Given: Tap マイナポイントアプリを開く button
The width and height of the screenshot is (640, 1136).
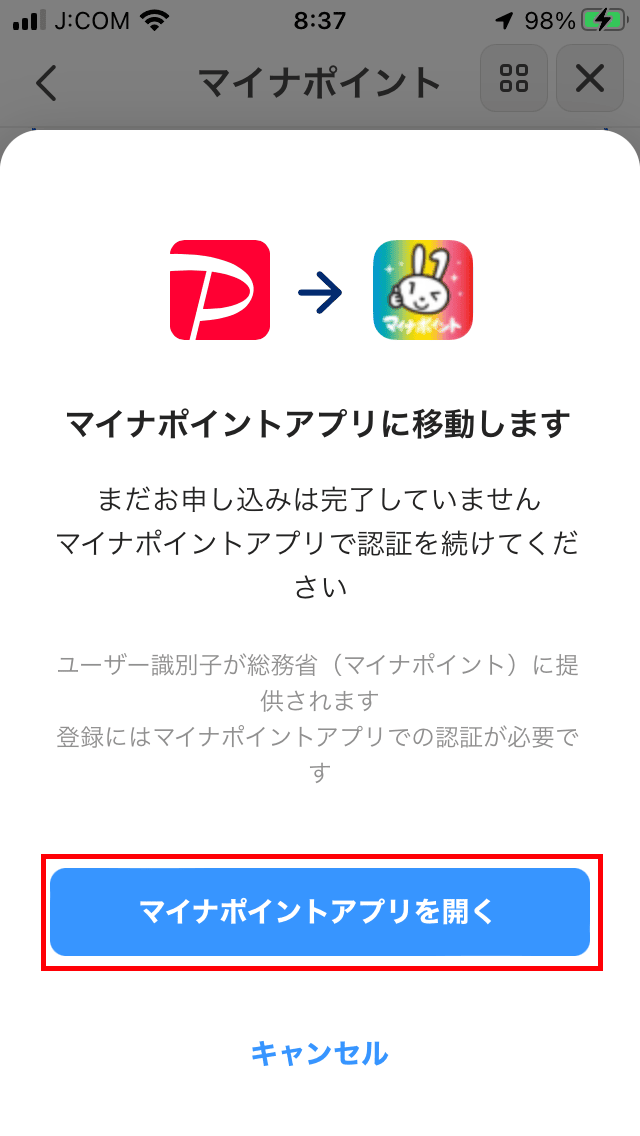Looking at the screenshot, I should pyautogui.click(x=320, y=911).
